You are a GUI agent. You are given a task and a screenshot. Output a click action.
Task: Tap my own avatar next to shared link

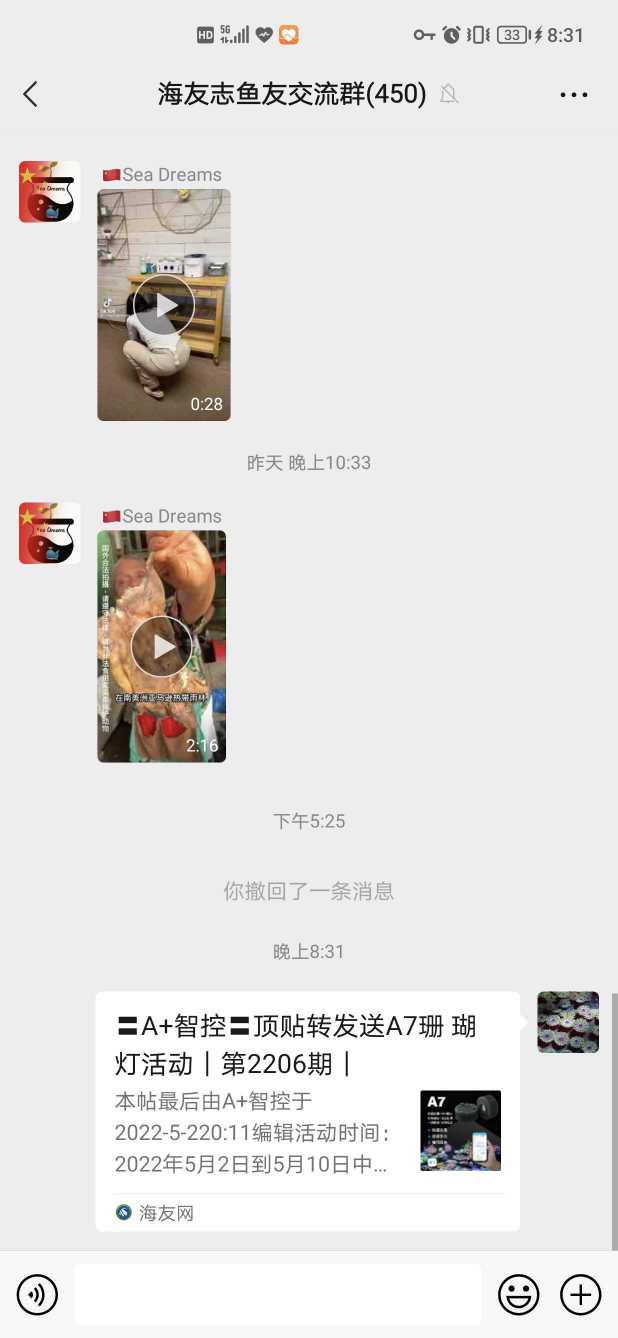[568, 1022]
